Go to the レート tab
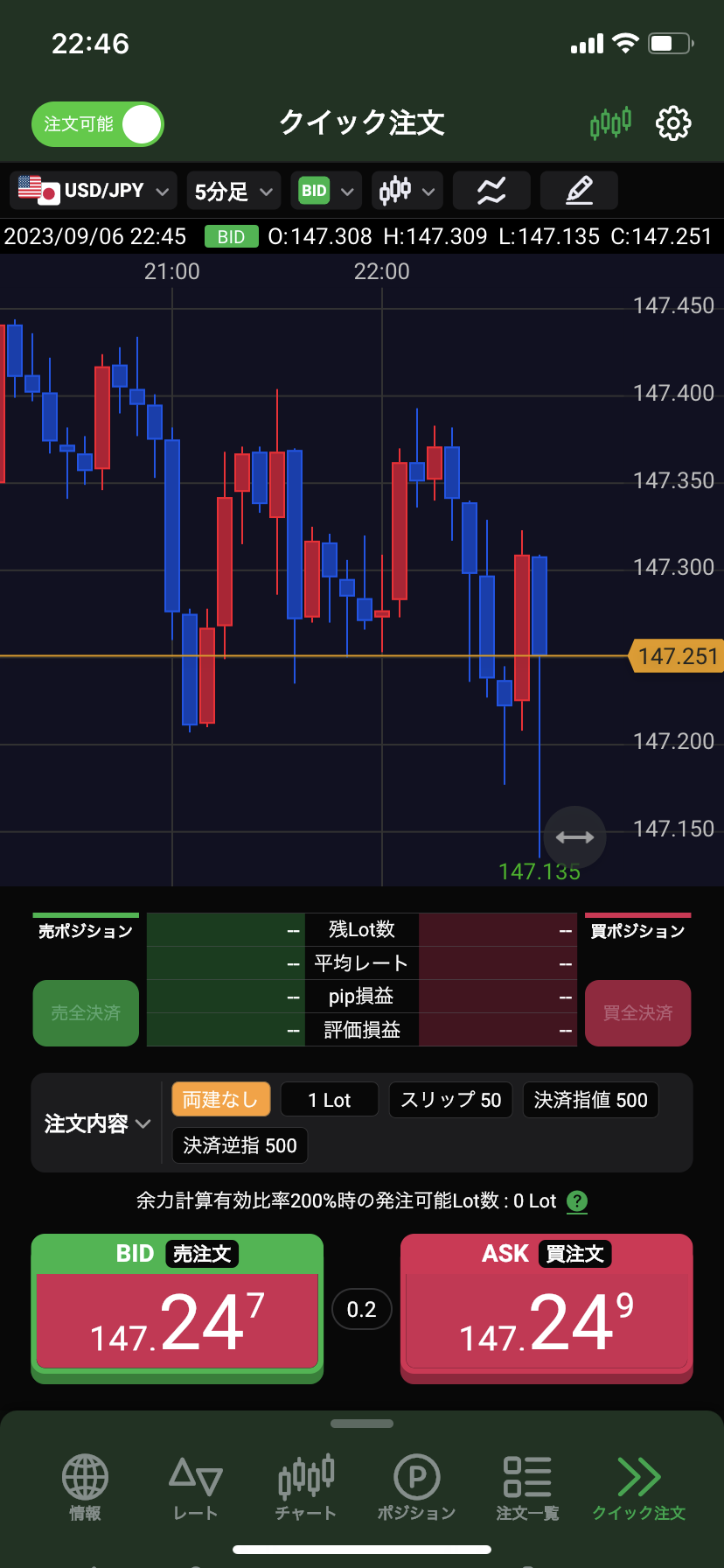 [x=195, y=1487]
